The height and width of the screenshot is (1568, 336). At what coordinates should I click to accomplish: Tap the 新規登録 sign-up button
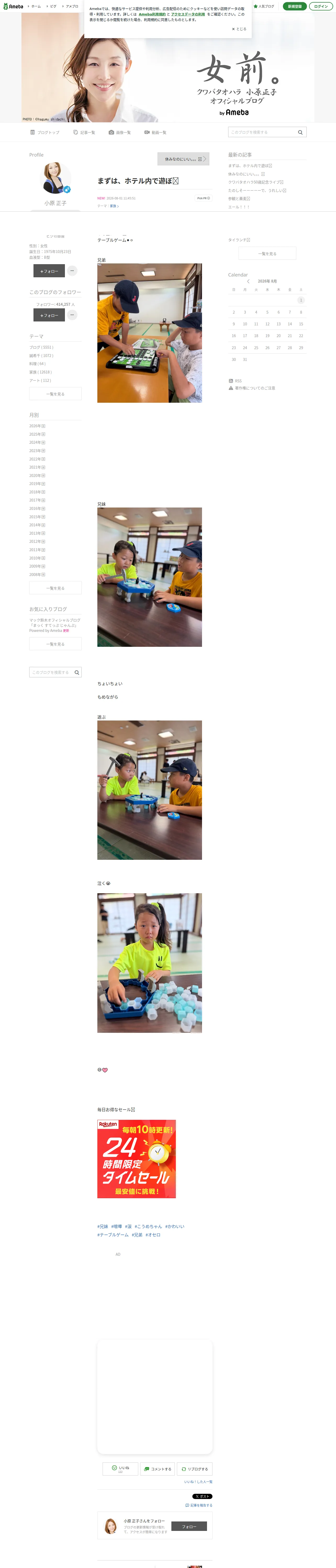[x=295, y=6]
